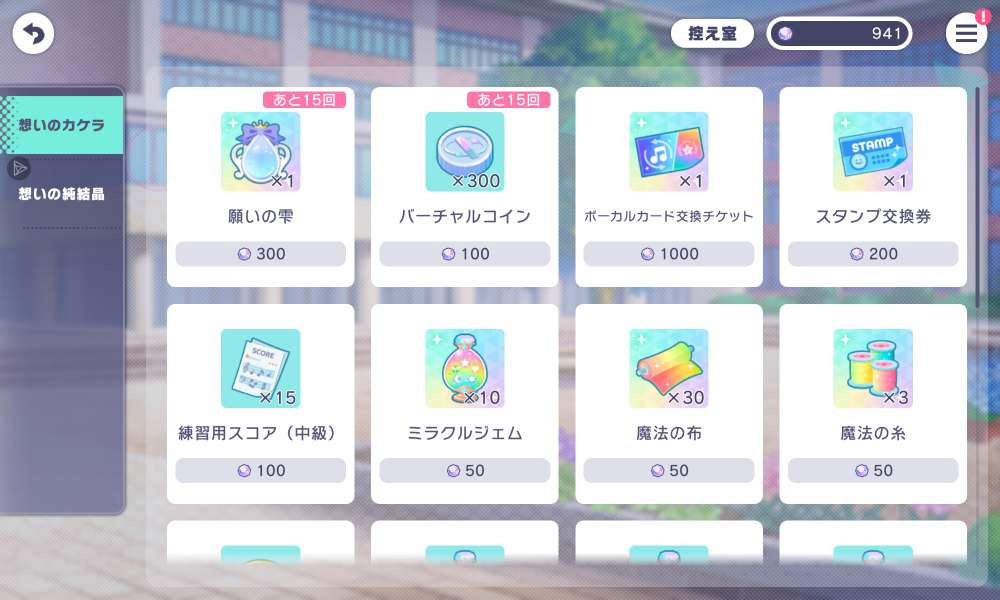1000x600 pixels.
Task: Open the 控え室 waiting room button
Action: [x=712, y=33]
